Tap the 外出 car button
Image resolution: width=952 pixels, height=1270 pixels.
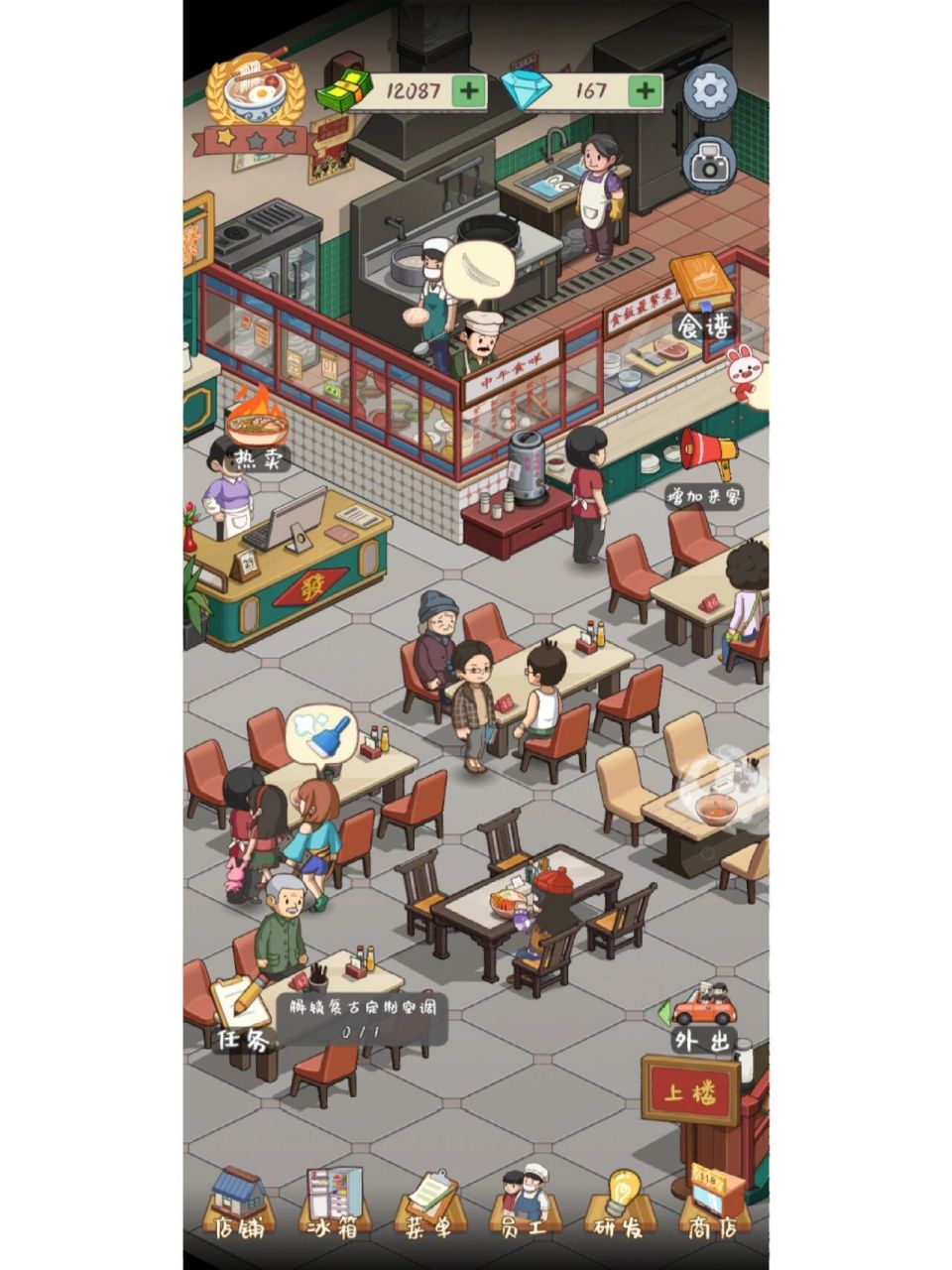pos(702,1017)
